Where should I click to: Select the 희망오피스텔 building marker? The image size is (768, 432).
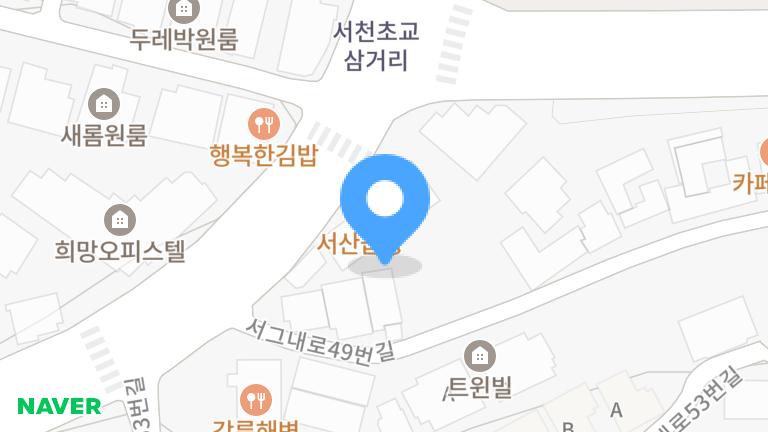click(x=120, y=219)
